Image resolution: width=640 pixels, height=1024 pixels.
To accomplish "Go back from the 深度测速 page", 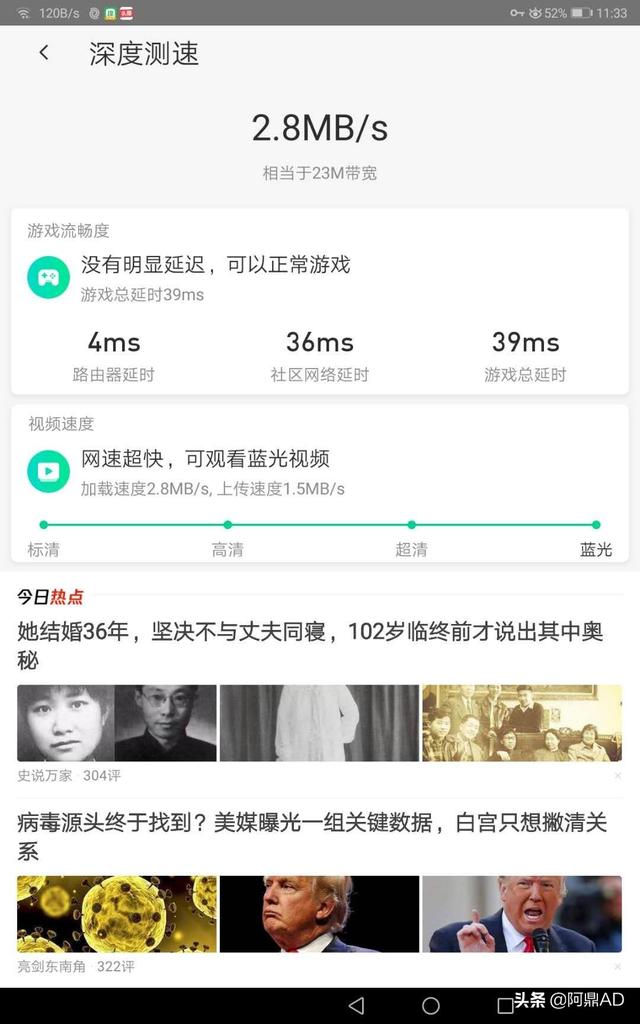I will point(44,52).
